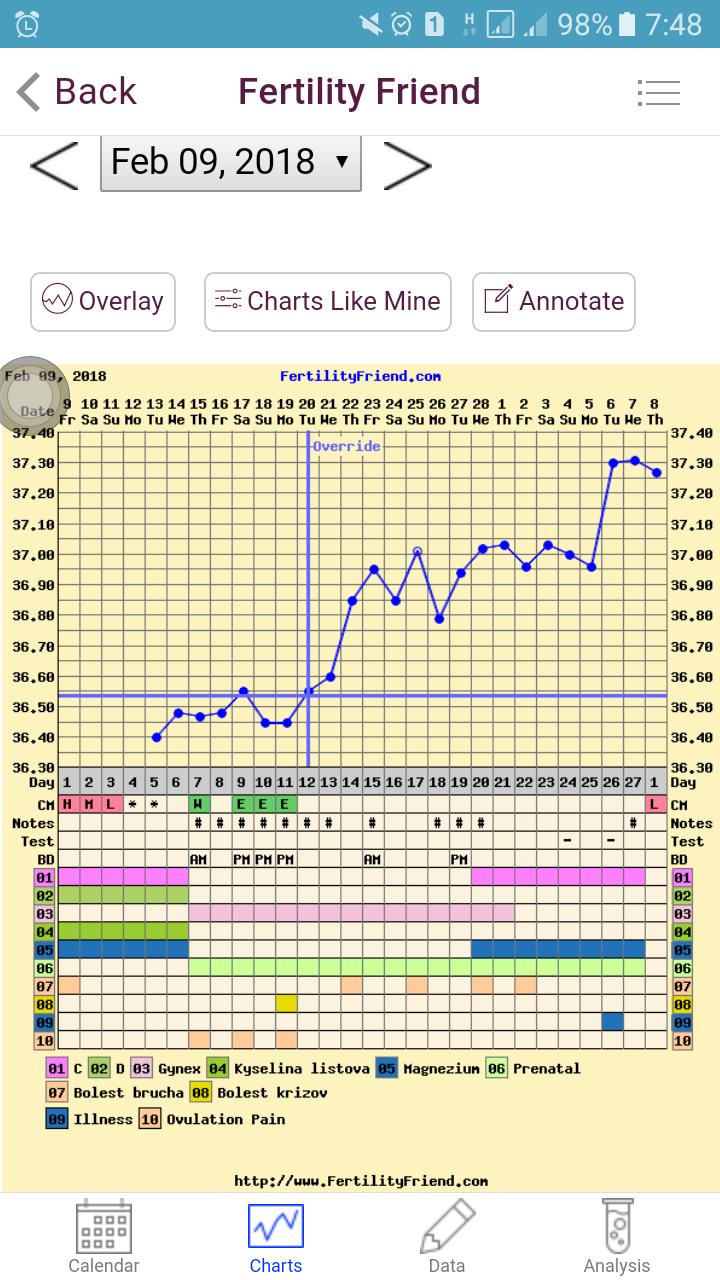Show the next cycle chart

tap(407, 165)
